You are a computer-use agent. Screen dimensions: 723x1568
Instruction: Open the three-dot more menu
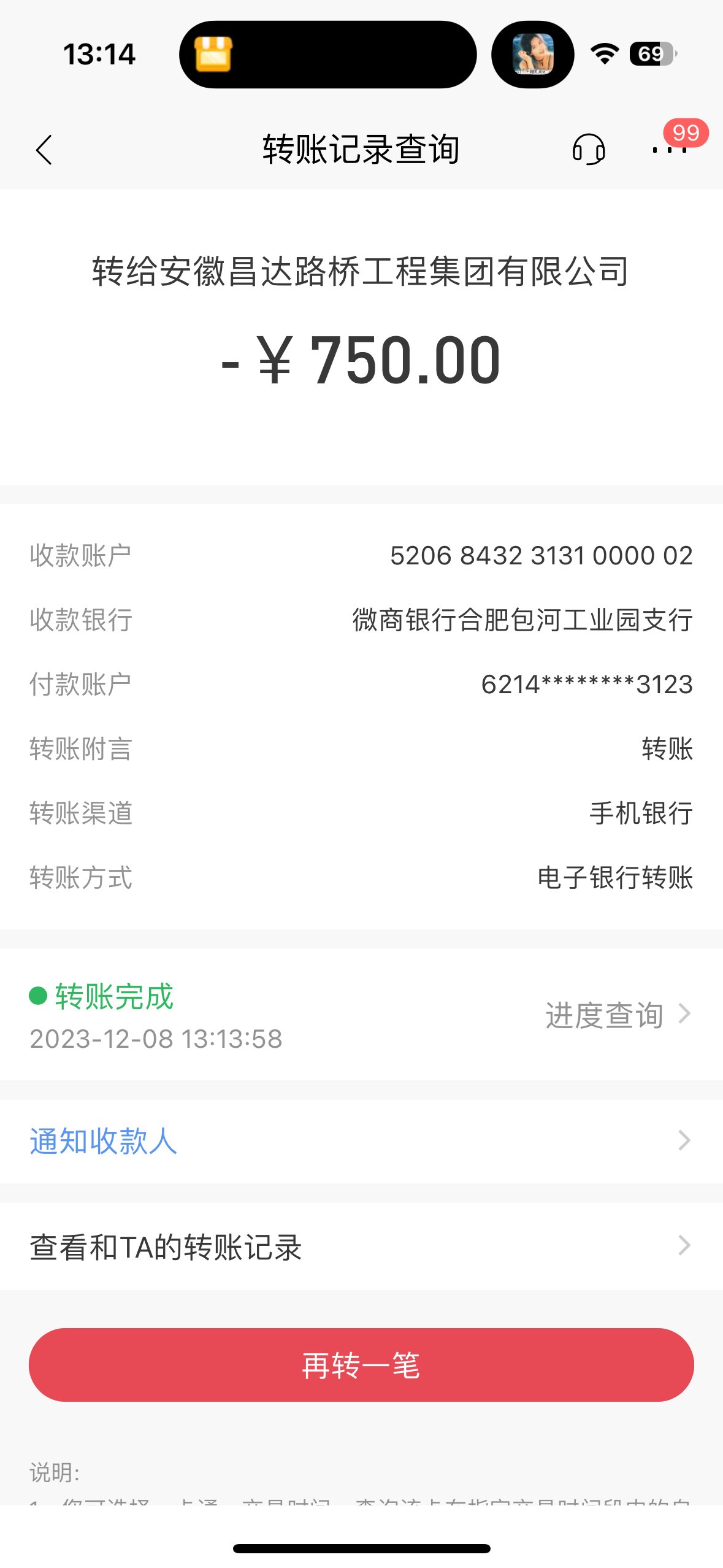click(x=670, y=150)
